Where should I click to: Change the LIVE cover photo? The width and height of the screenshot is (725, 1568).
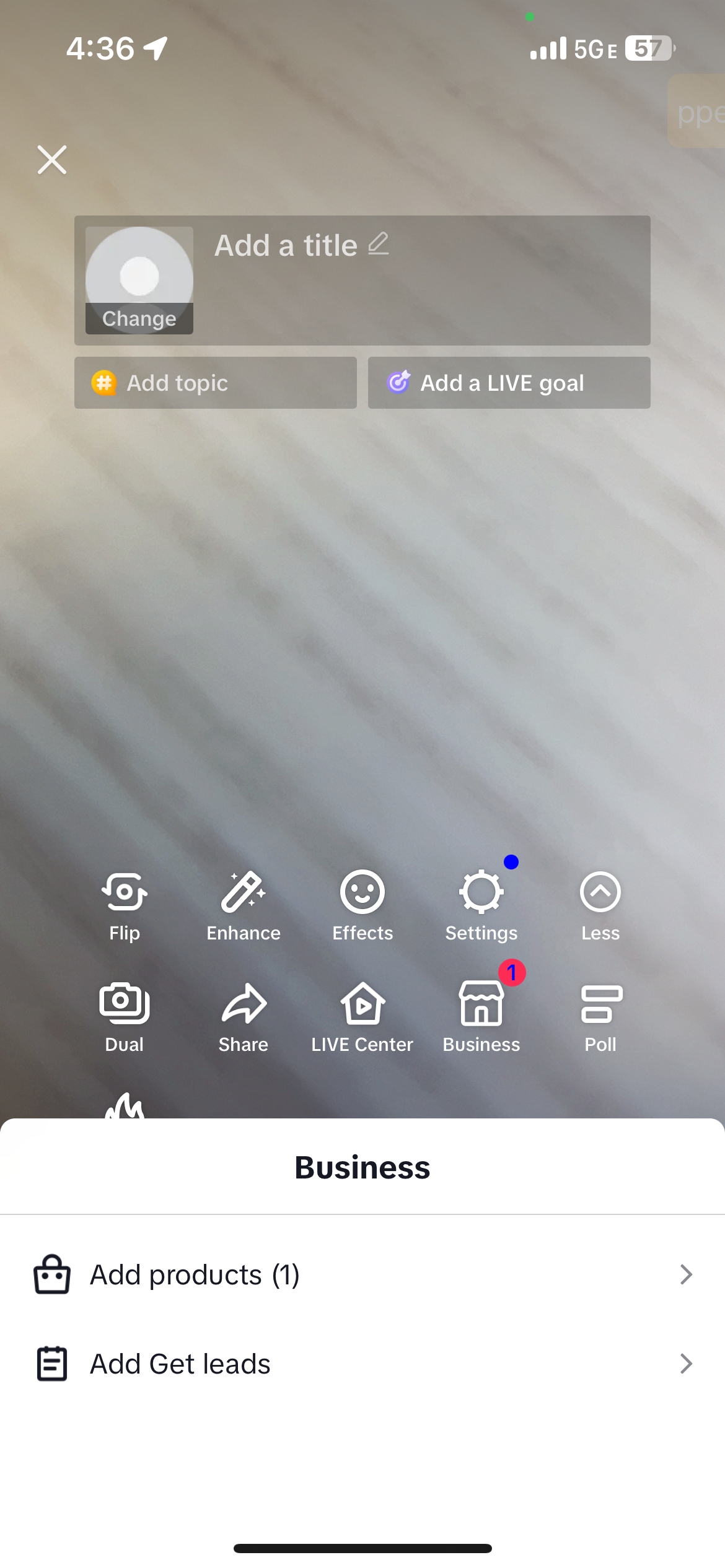click(x=139, y=281)
